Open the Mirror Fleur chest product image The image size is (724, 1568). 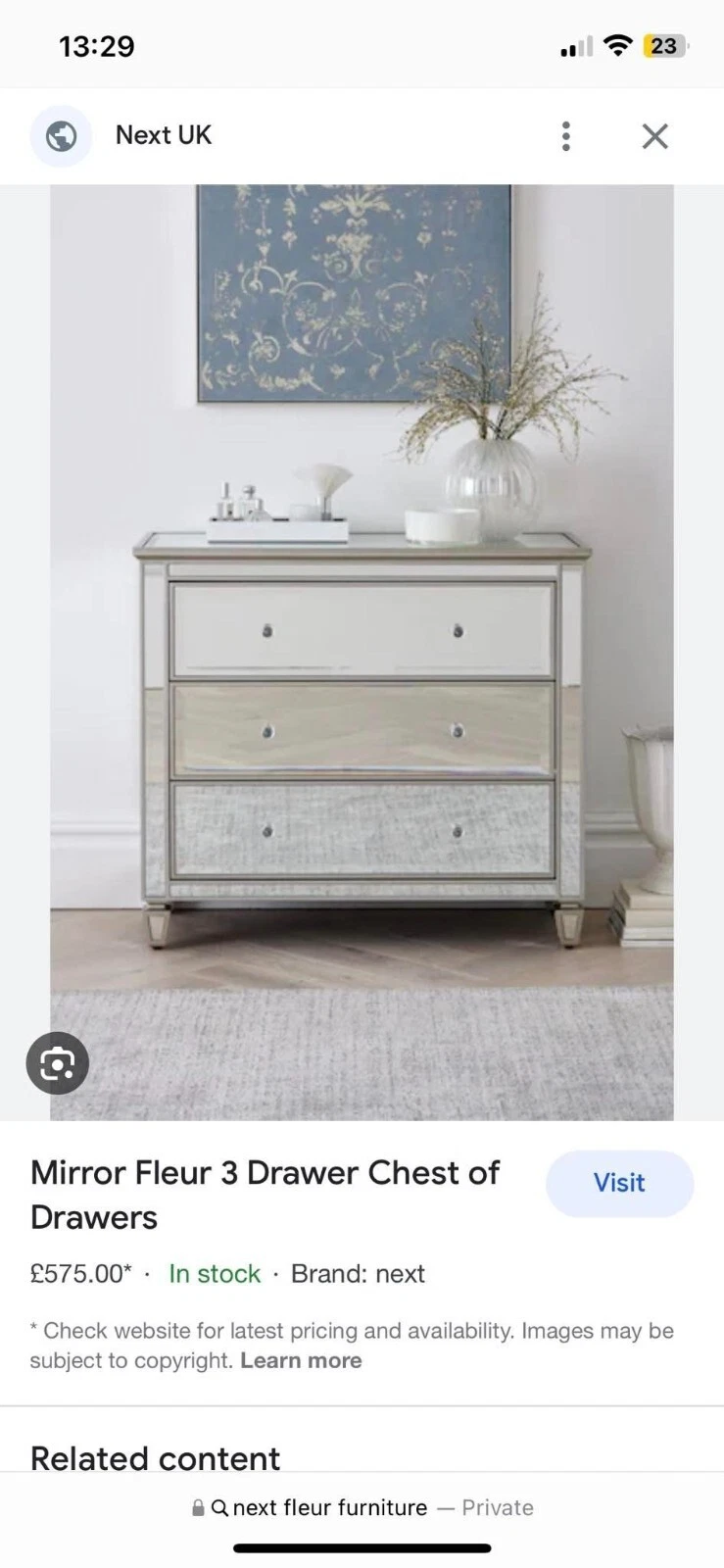coord(362,652)
